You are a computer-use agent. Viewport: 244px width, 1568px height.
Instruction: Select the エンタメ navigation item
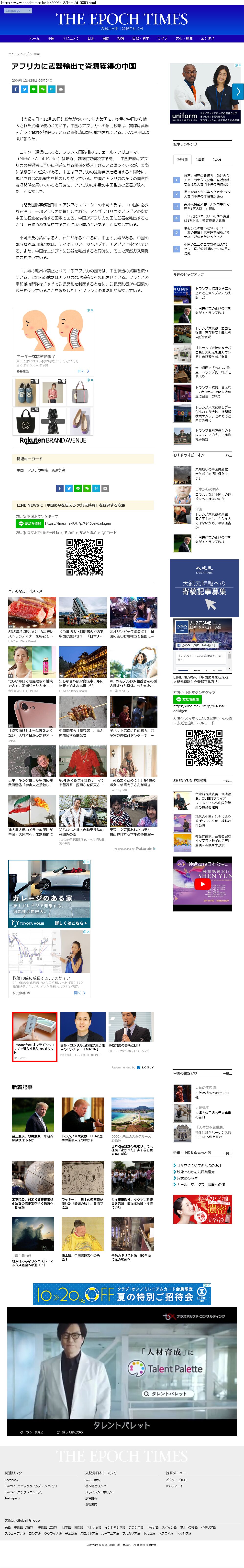[207, 38]
